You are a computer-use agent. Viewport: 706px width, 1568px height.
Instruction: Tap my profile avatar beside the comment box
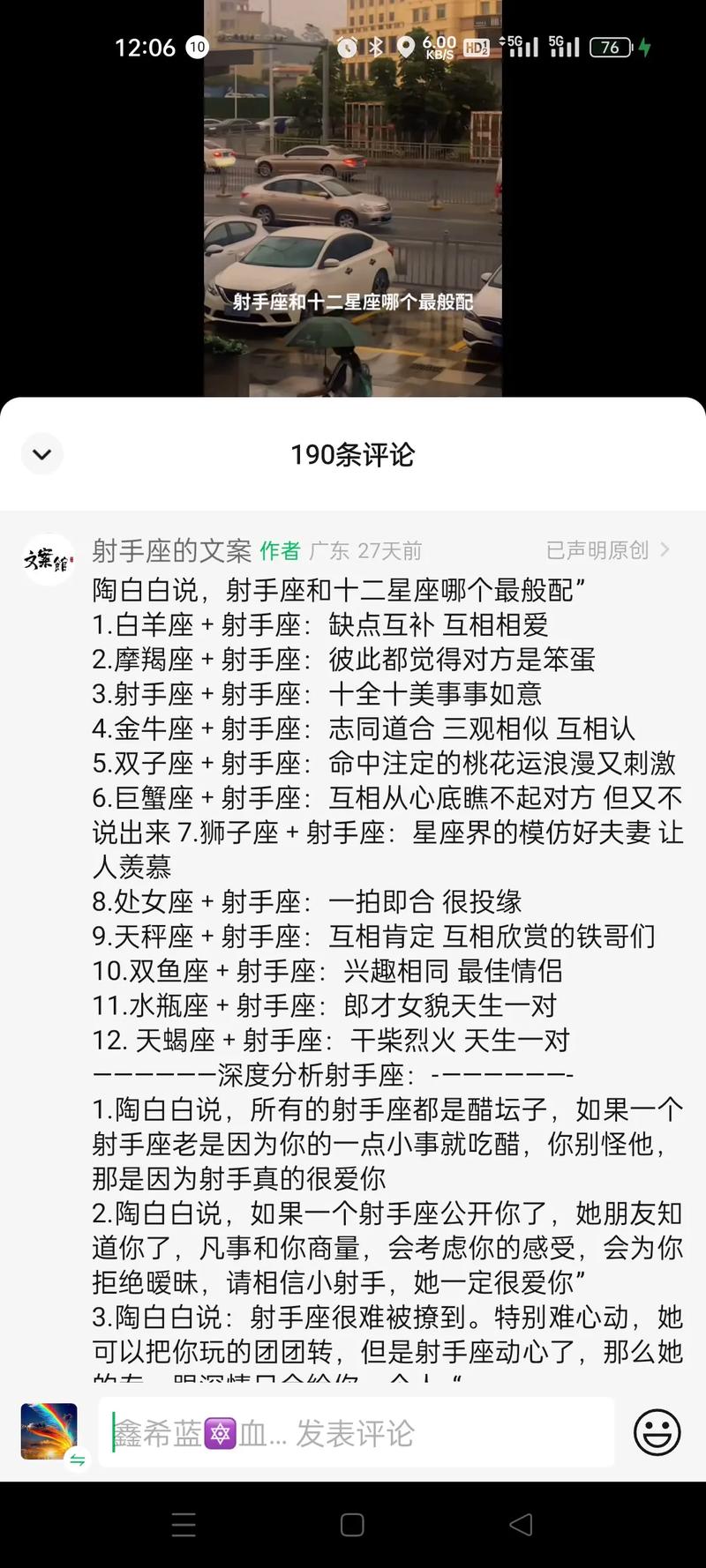[49, 1431]
